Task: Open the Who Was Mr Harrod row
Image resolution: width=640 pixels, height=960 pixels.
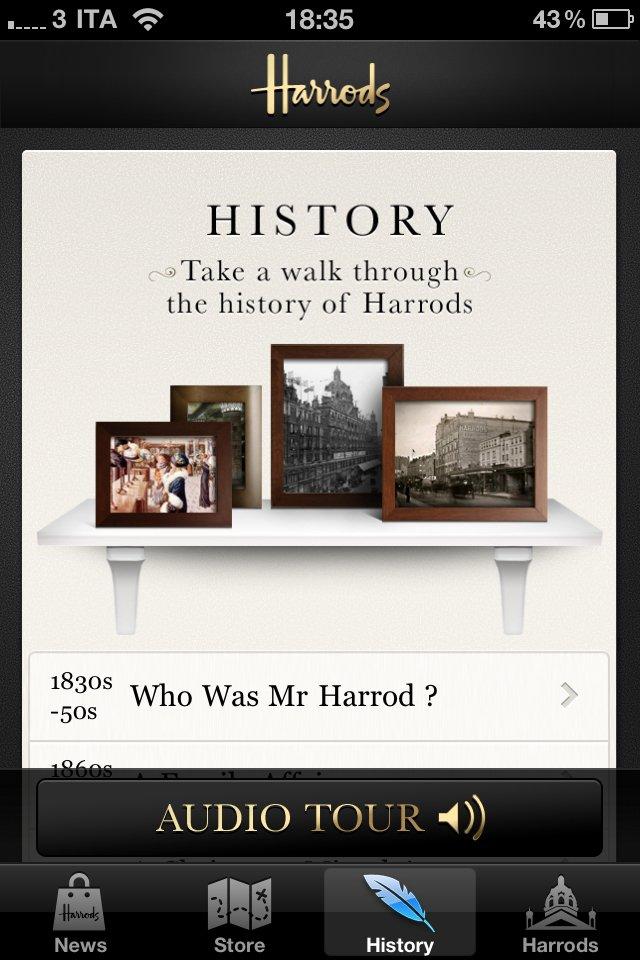Action: tap(318, 696)
